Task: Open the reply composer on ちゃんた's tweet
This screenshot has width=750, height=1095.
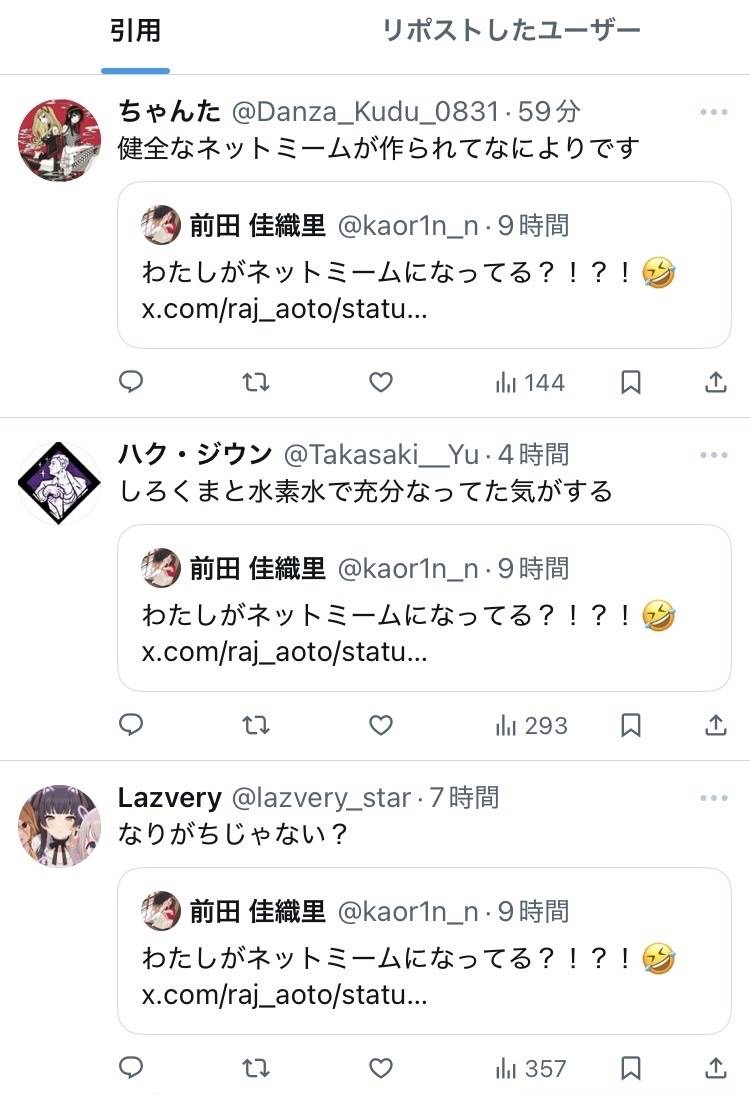Action: pos(130,382)
